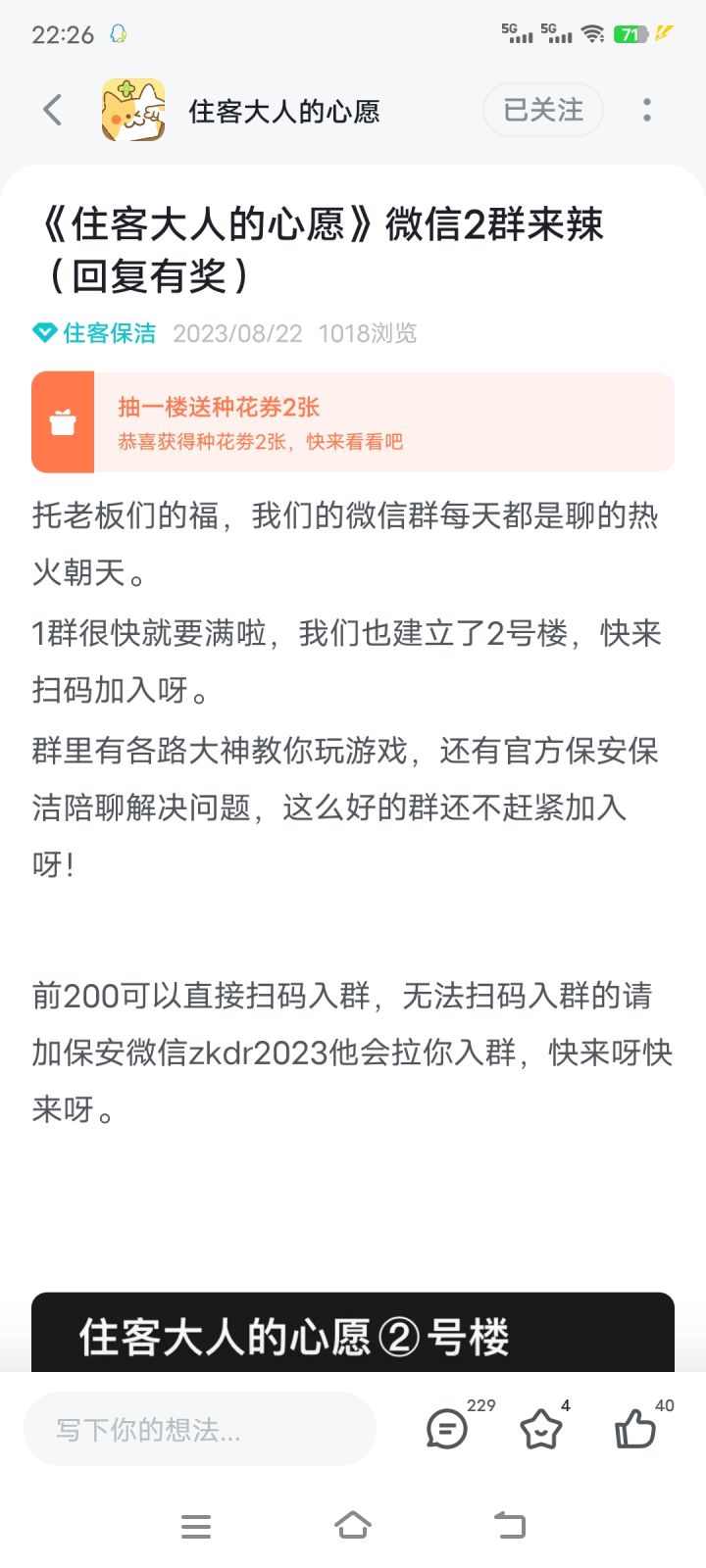
Task: Open the 住客大人的心愿②号楼 image
Action: (x=353, y=1333)
